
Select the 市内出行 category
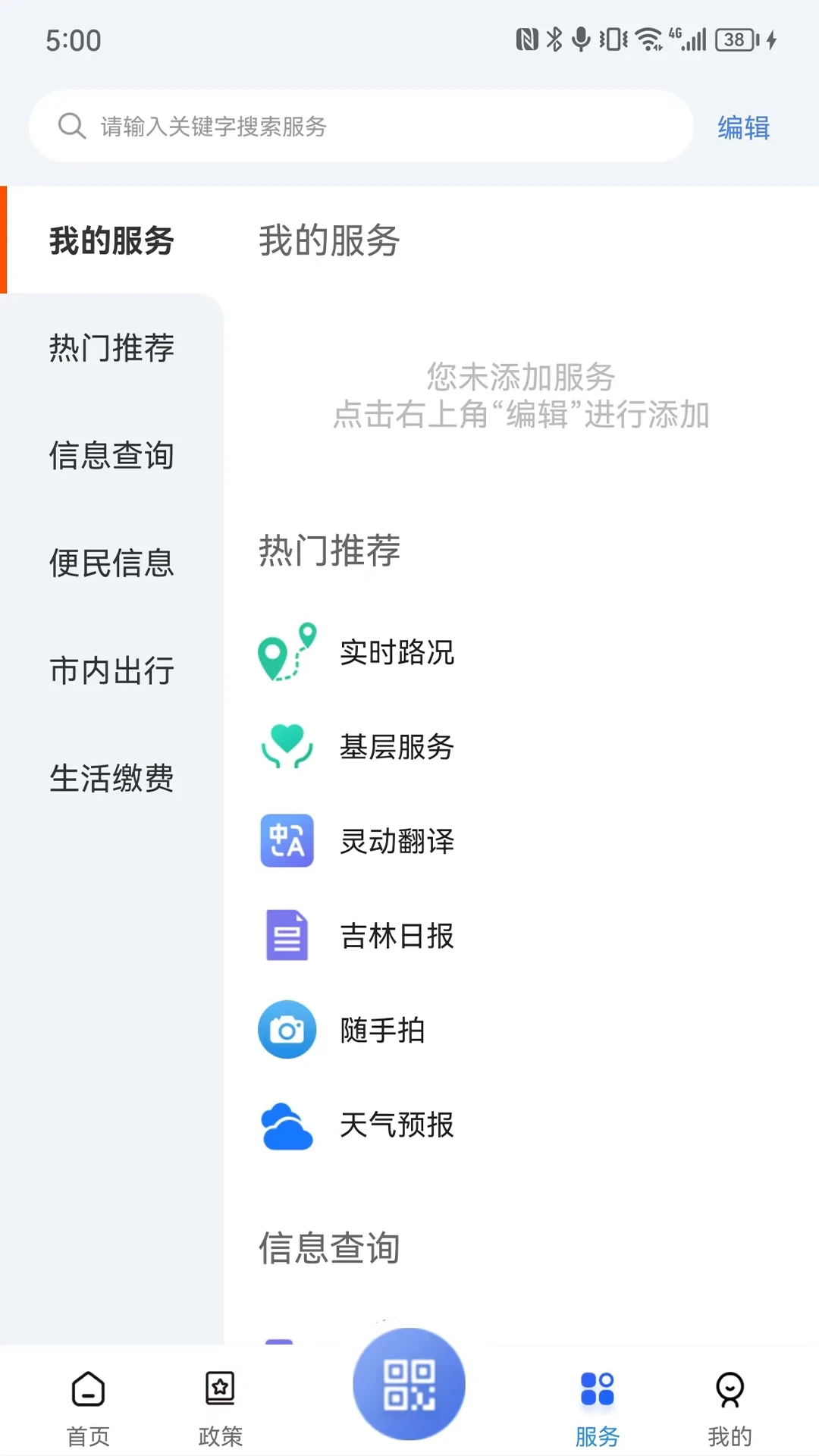click(x=111, y=670)
